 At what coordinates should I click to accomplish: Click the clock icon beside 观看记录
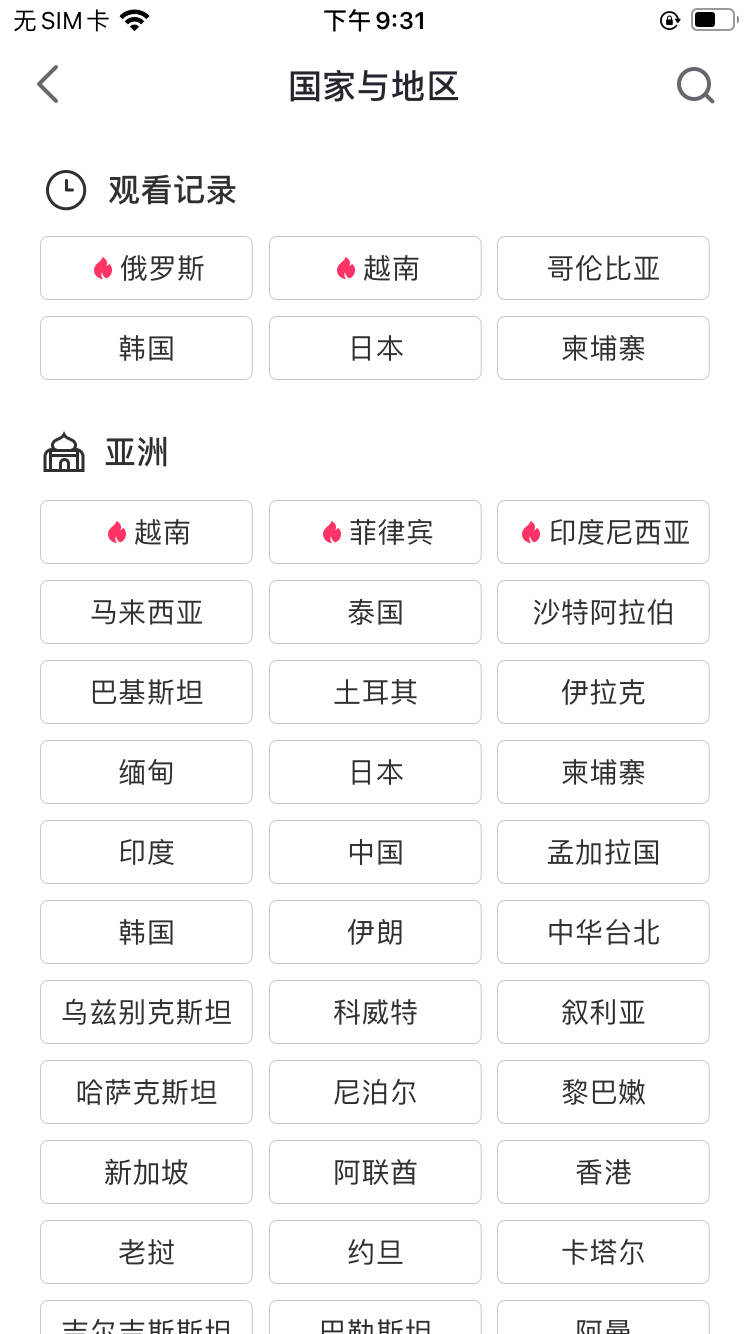coord(65,190)
